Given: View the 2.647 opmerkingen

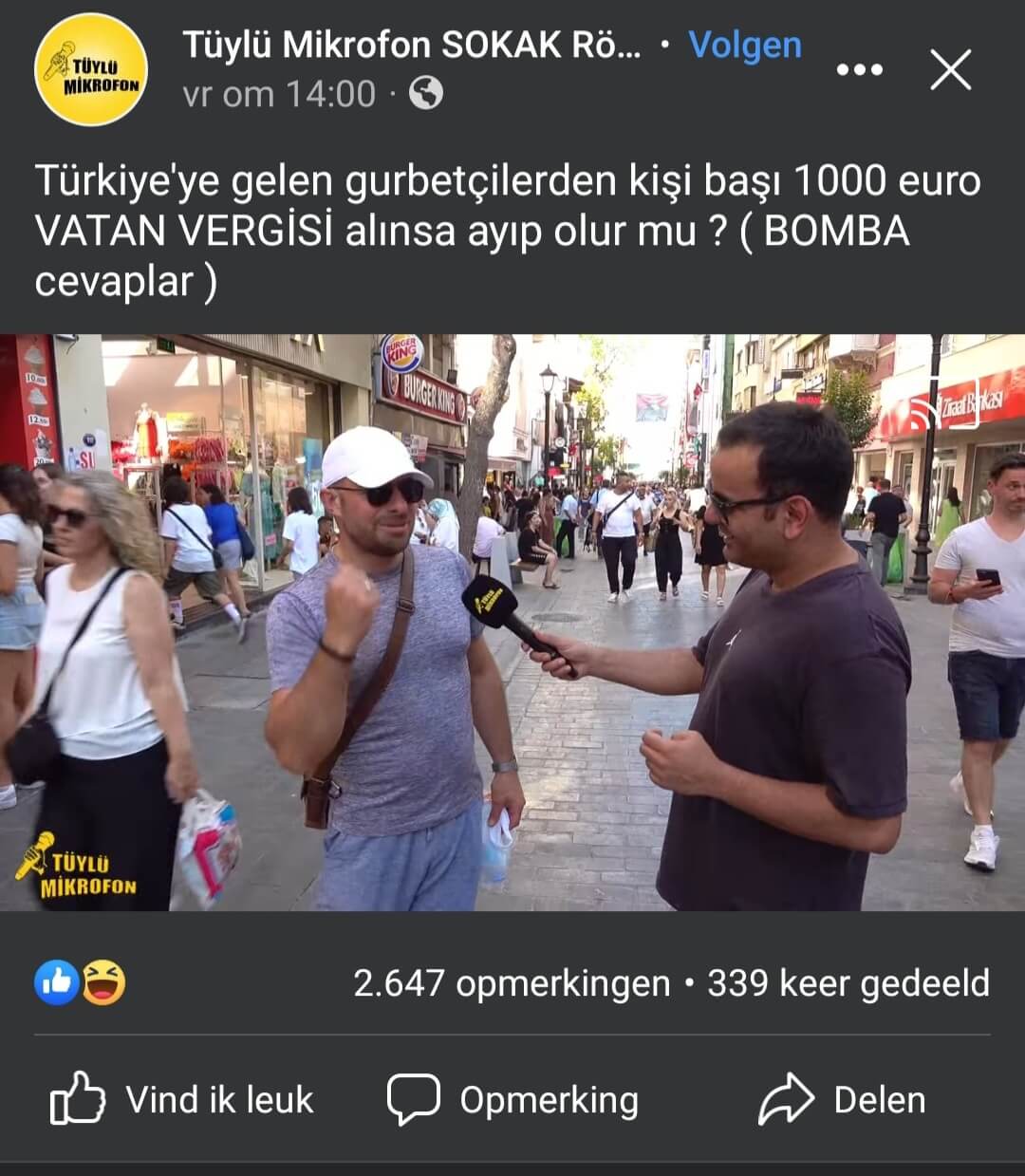Looking at the screenshot, I should click(x=512, y=983).
